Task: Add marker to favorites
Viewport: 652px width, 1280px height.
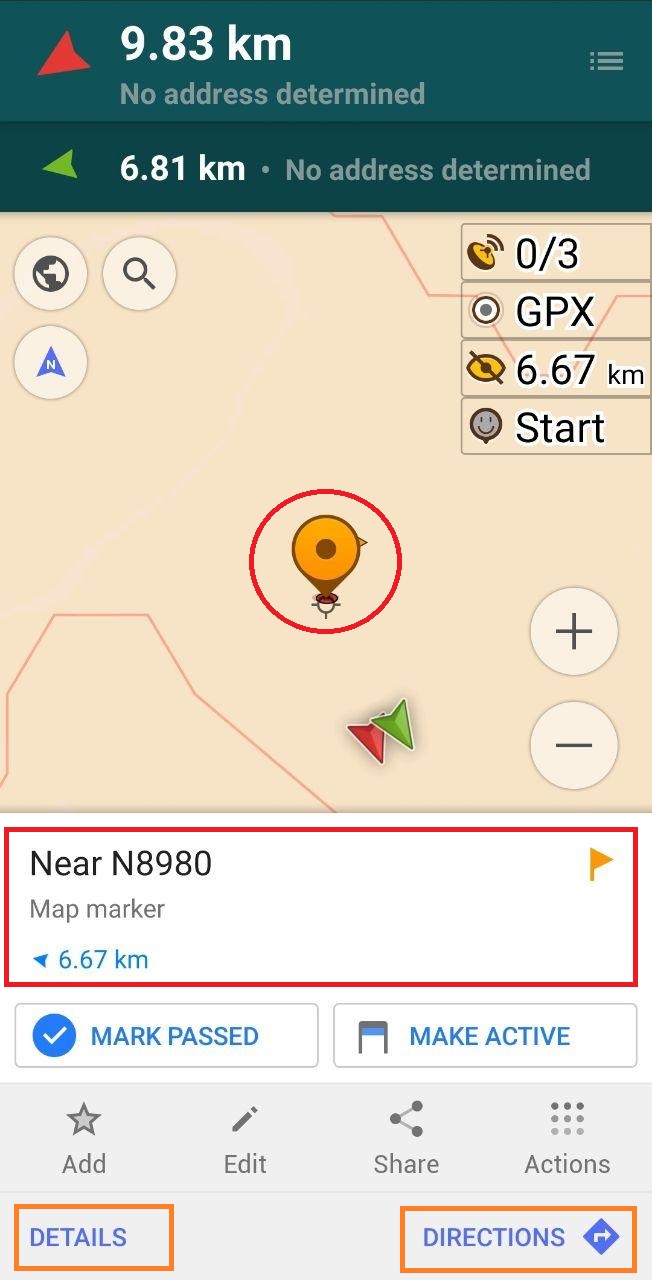Action: 84,1140
